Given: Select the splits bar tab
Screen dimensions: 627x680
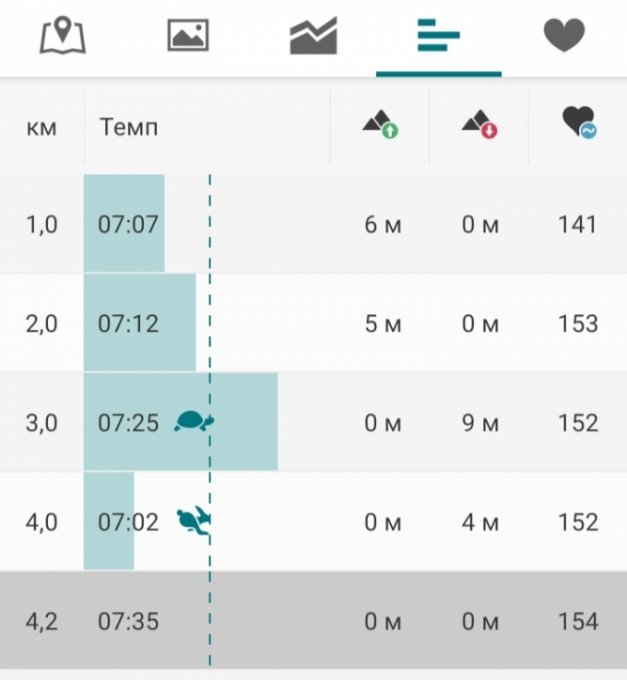Looking at the screenshot, I should click(438, 37).
